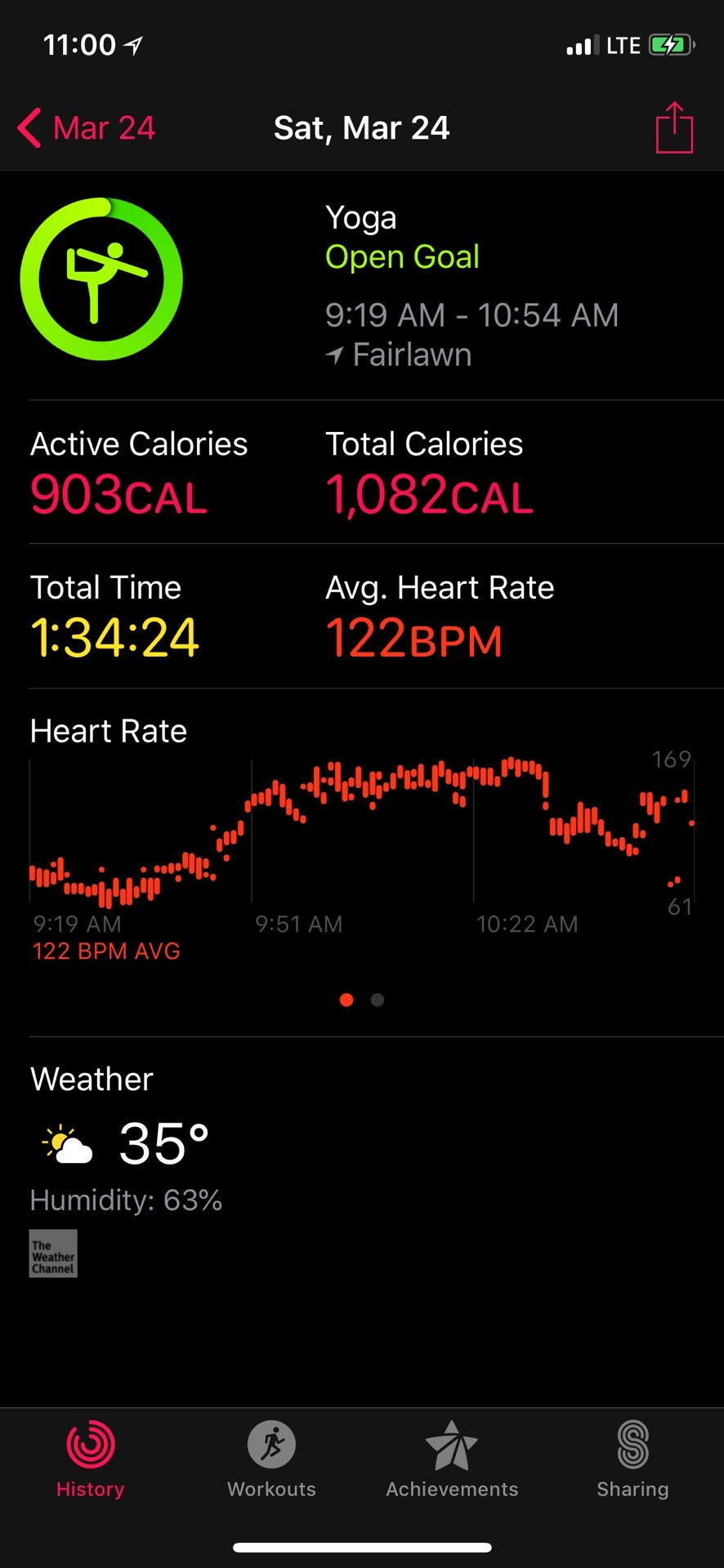The height and width of the screenshot is (1568, 724).
Task: Open The Weather Channel attribution
Action: 53,1253
